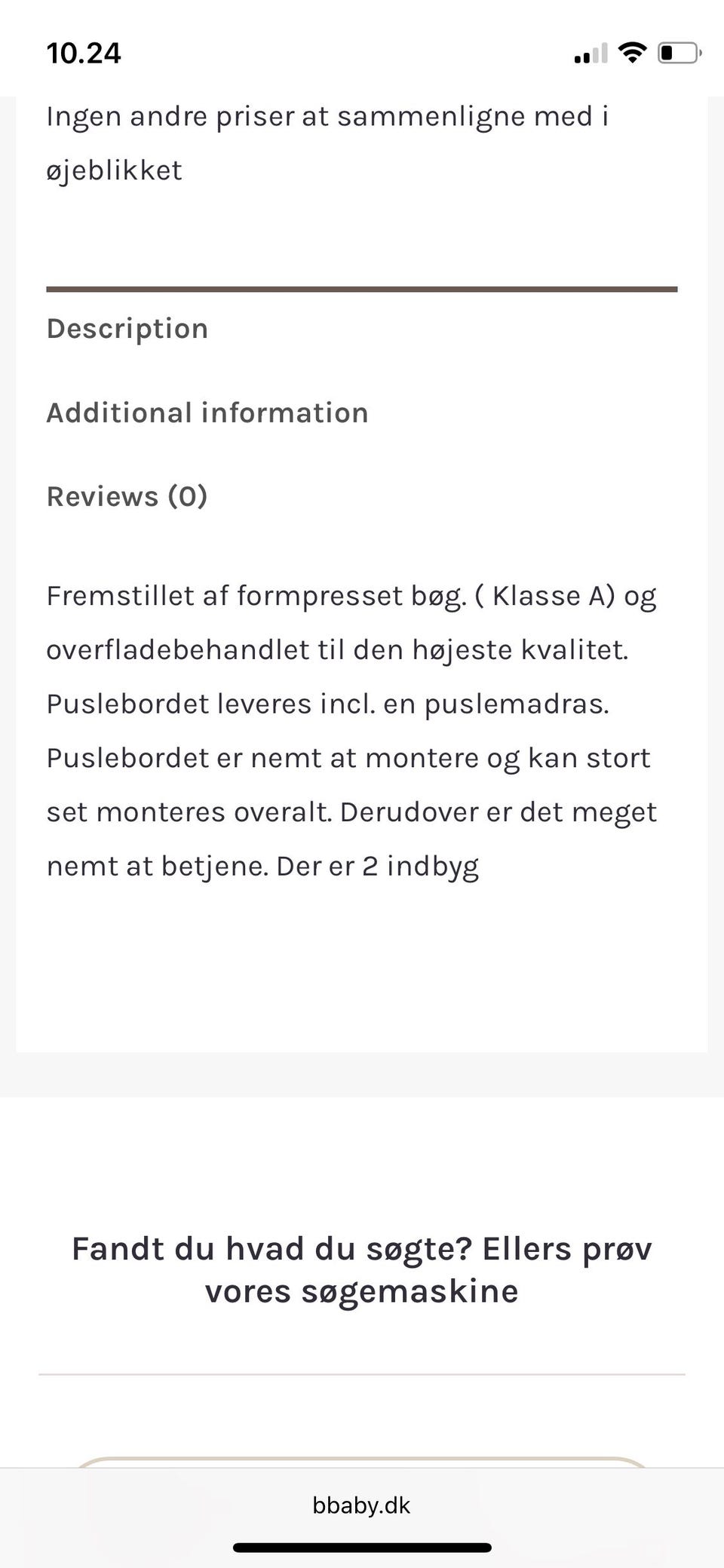724x1568 pixels.
Task: Tap the clock showing 10.24
Action: 84,53
